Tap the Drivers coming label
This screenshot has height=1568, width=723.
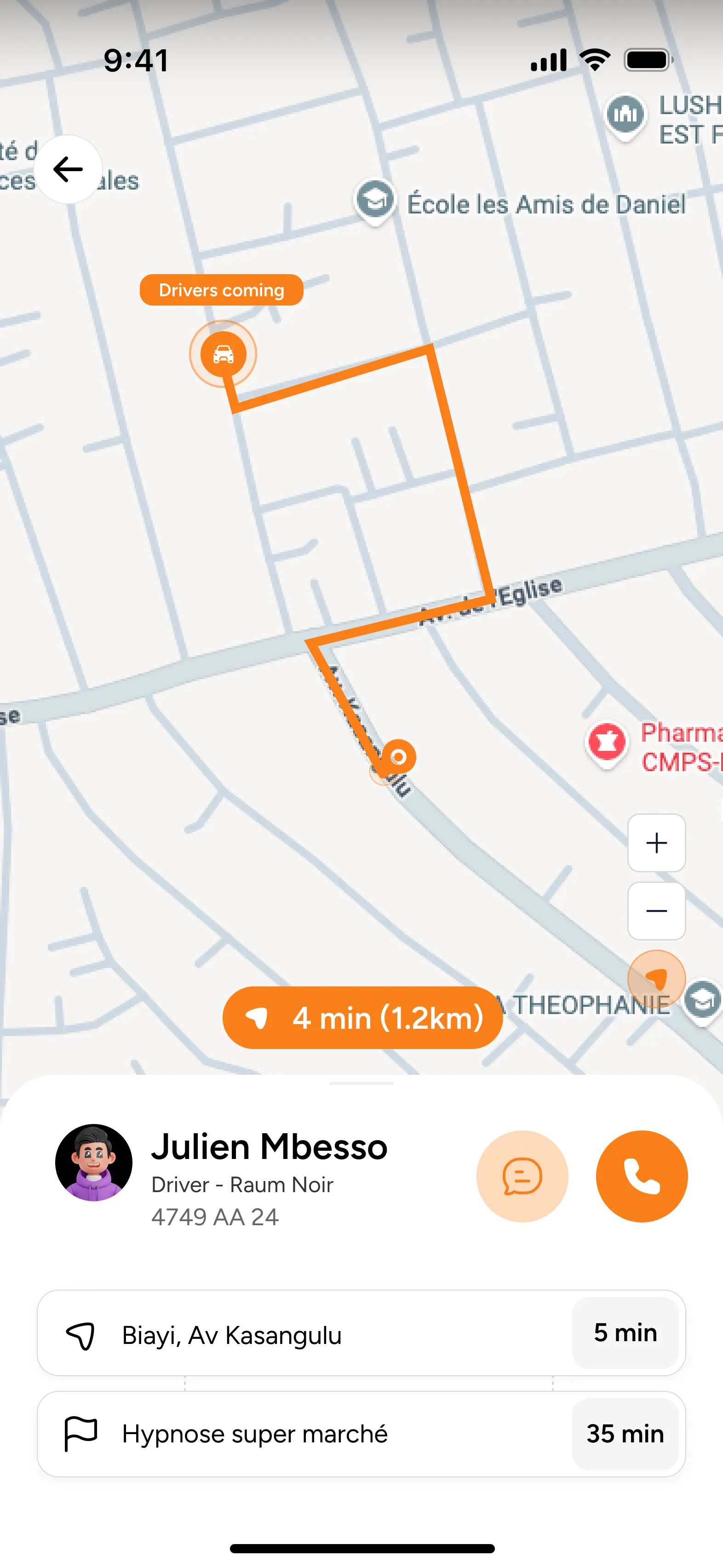[x=222, y=290]
